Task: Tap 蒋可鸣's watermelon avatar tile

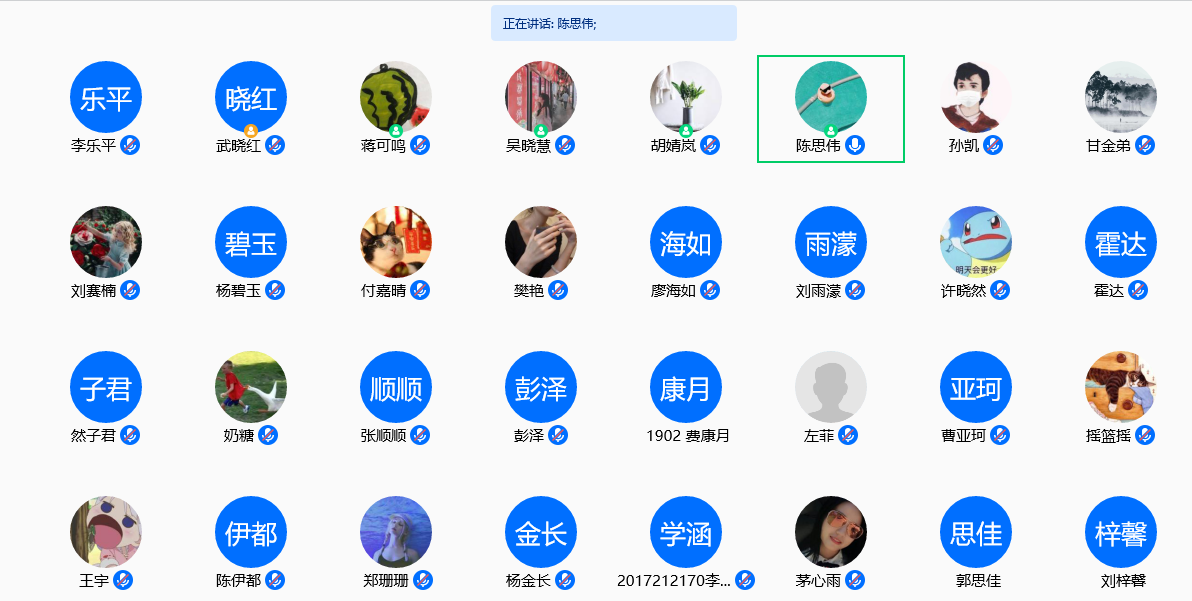Action: pos(396,98)
